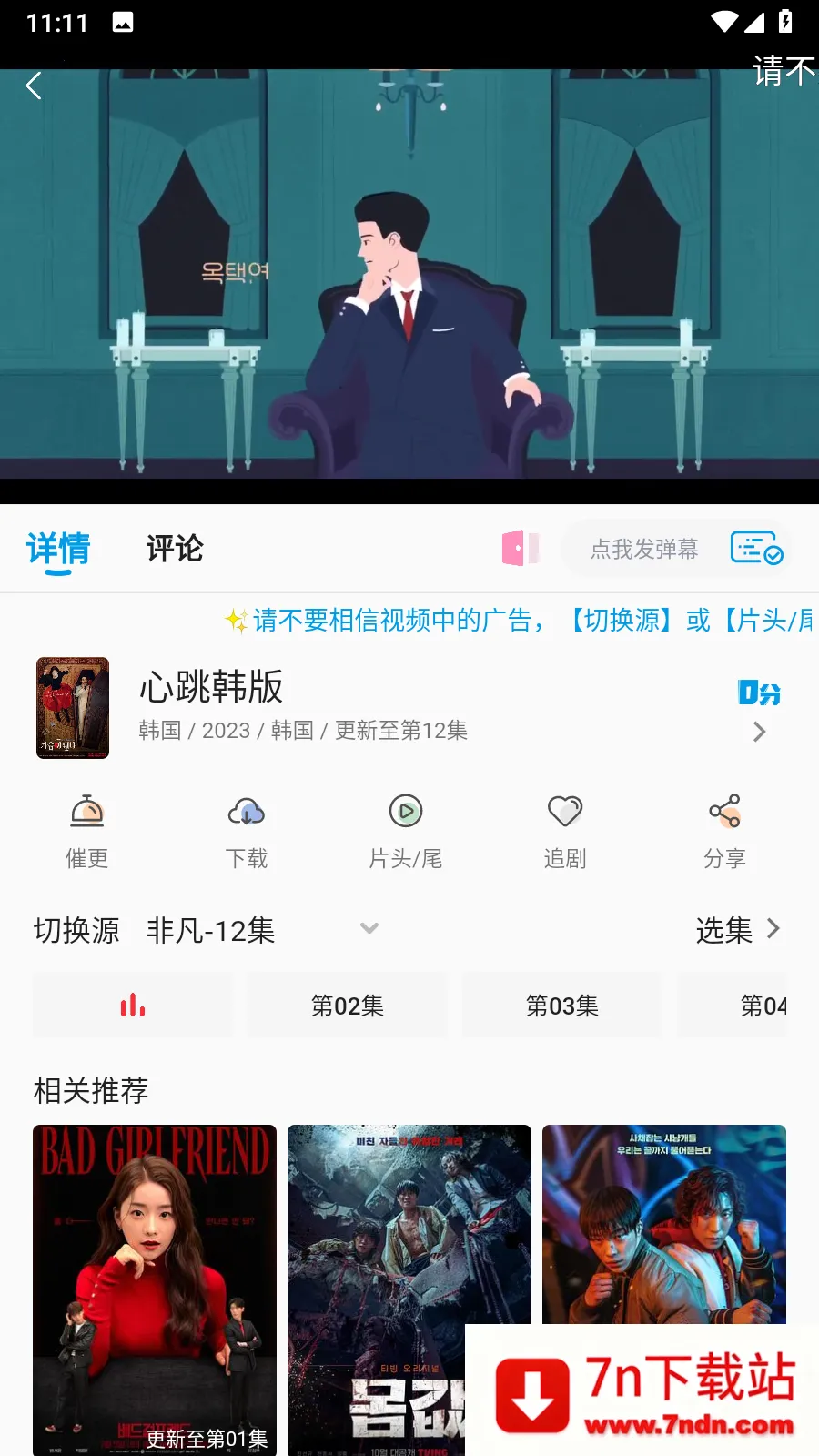819x1456 pixels.
Task: Toggle the pink danmaku switch
Action: coord(520,548)
